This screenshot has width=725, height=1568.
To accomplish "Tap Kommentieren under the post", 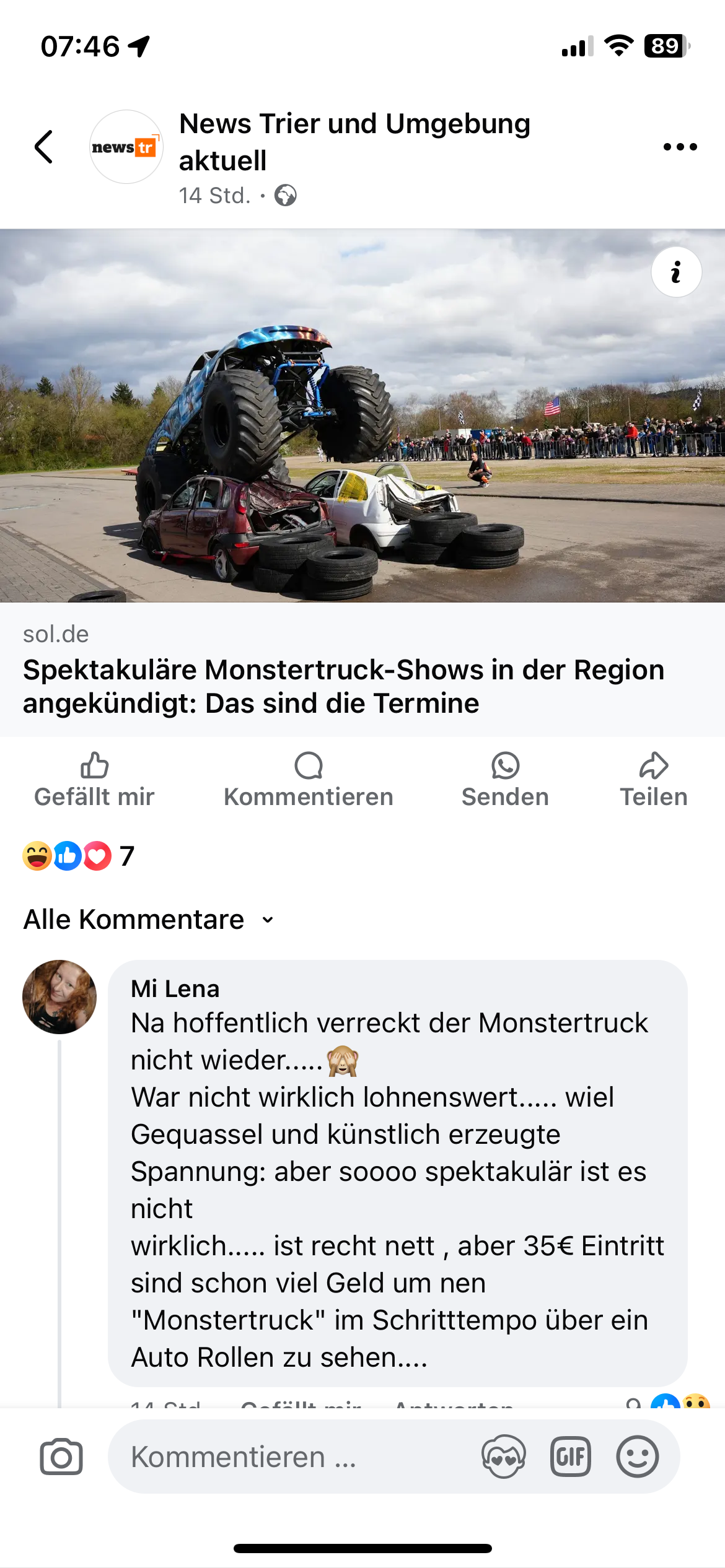I will point(309,780).
